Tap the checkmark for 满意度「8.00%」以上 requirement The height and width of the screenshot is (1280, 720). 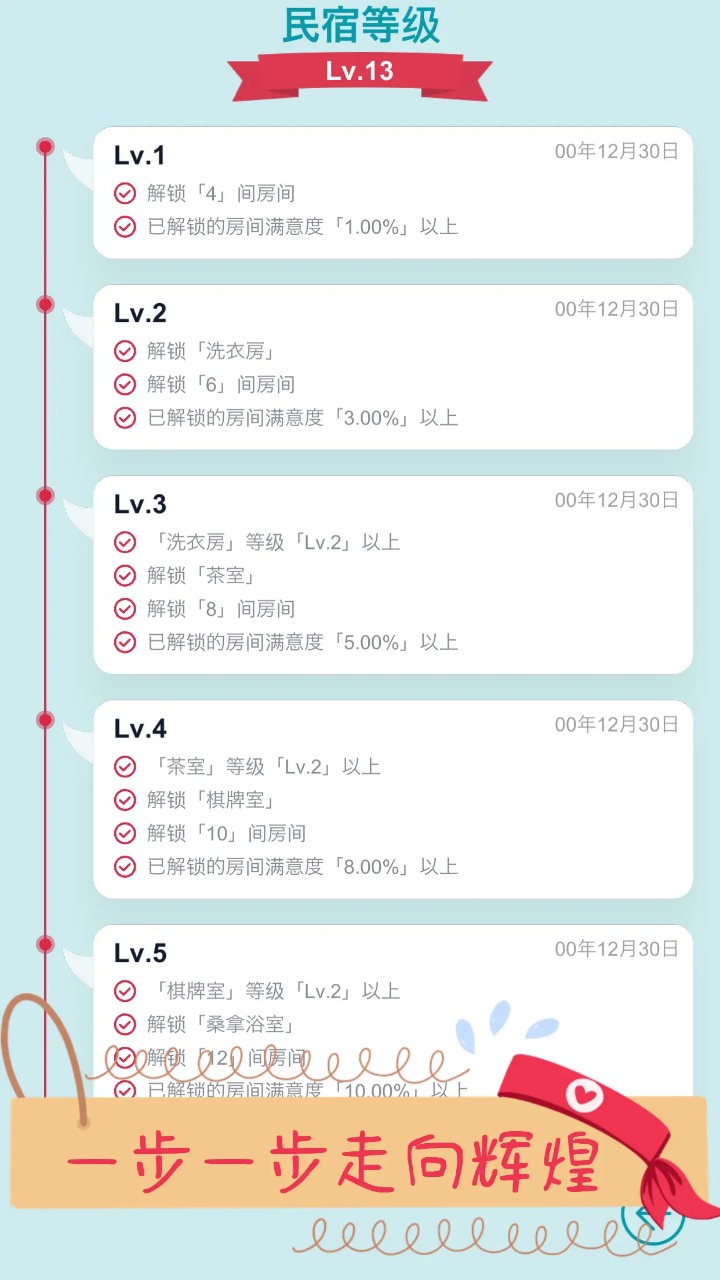click(x=125, y=866)
